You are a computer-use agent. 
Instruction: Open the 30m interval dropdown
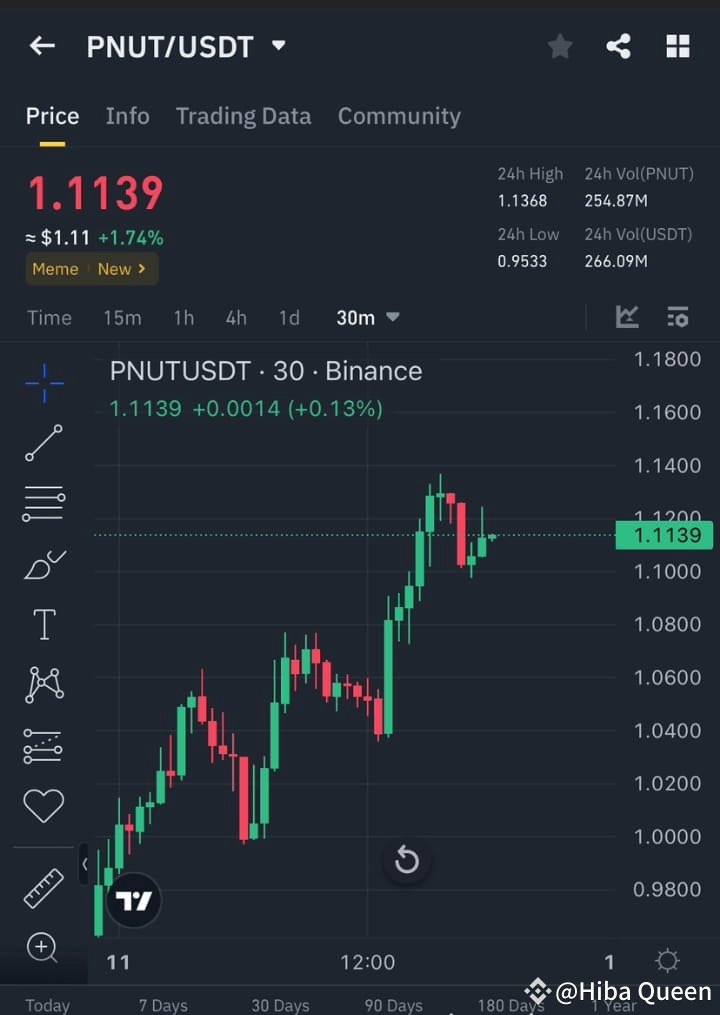(x=367, y=317)
